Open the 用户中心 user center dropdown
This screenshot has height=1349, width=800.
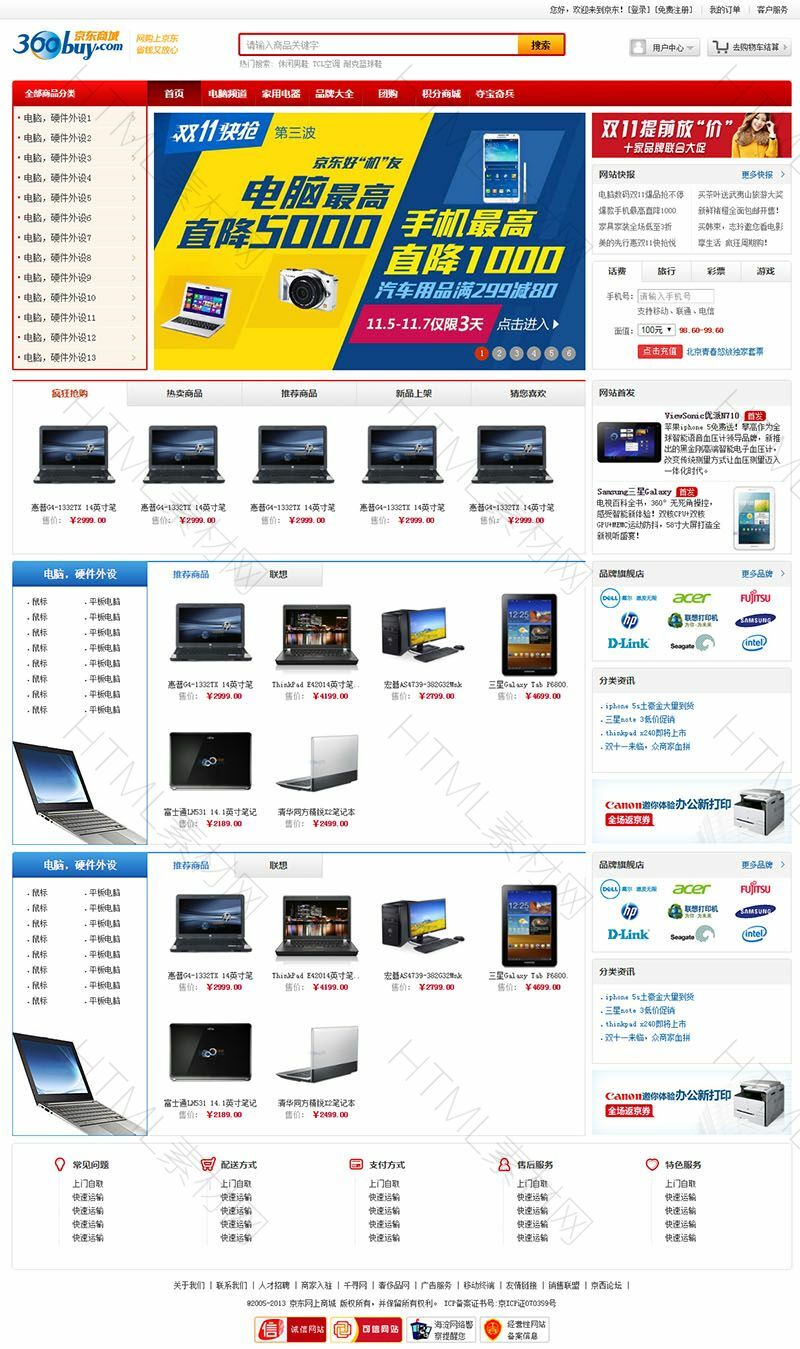pyautogui.click(x=664, y=47)
